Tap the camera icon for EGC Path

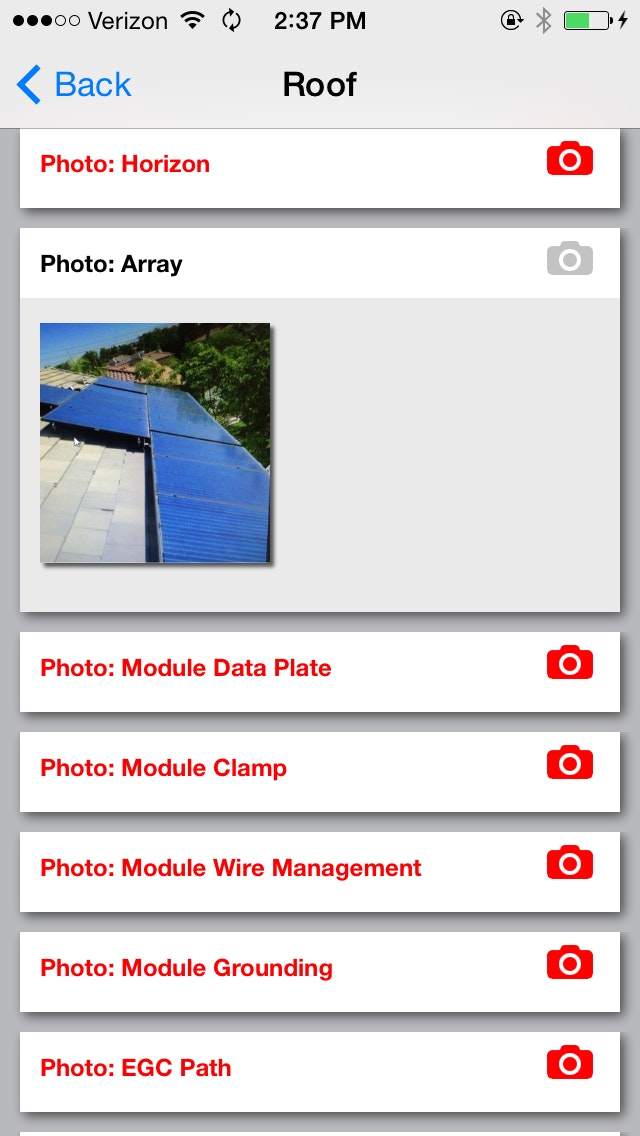pos(570,1064)
